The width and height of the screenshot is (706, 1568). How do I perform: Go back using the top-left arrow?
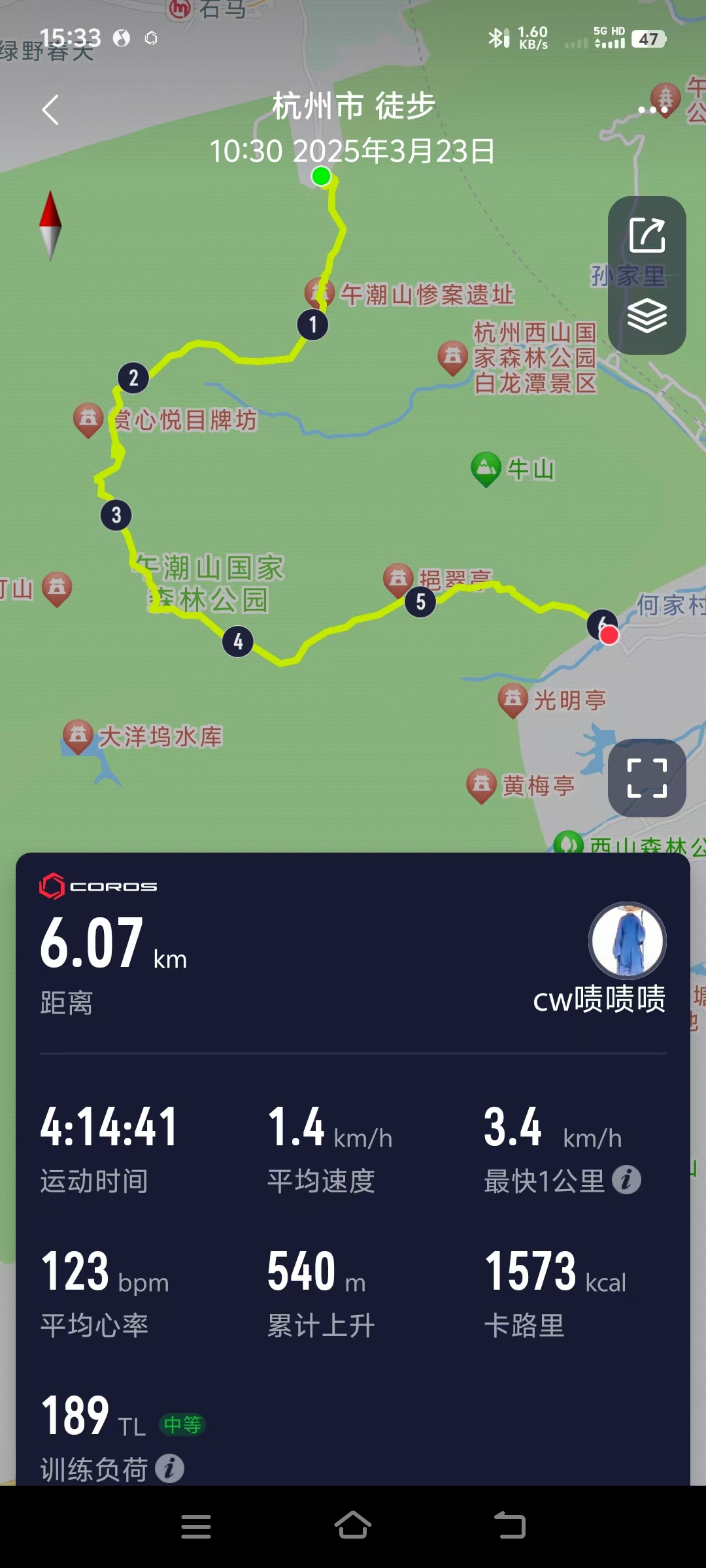[50, 110]
